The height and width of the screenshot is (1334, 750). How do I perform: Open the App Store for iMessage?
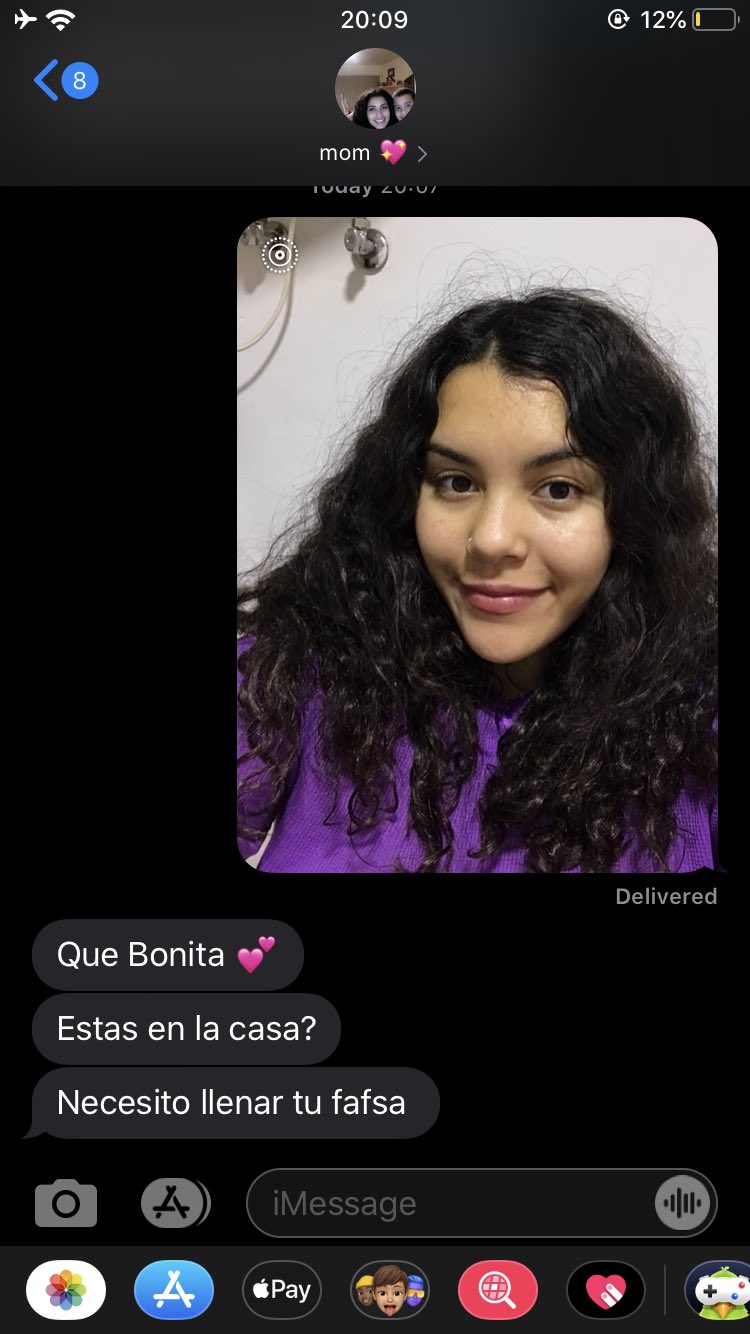pyautogui.click(x=174, y=1290)
